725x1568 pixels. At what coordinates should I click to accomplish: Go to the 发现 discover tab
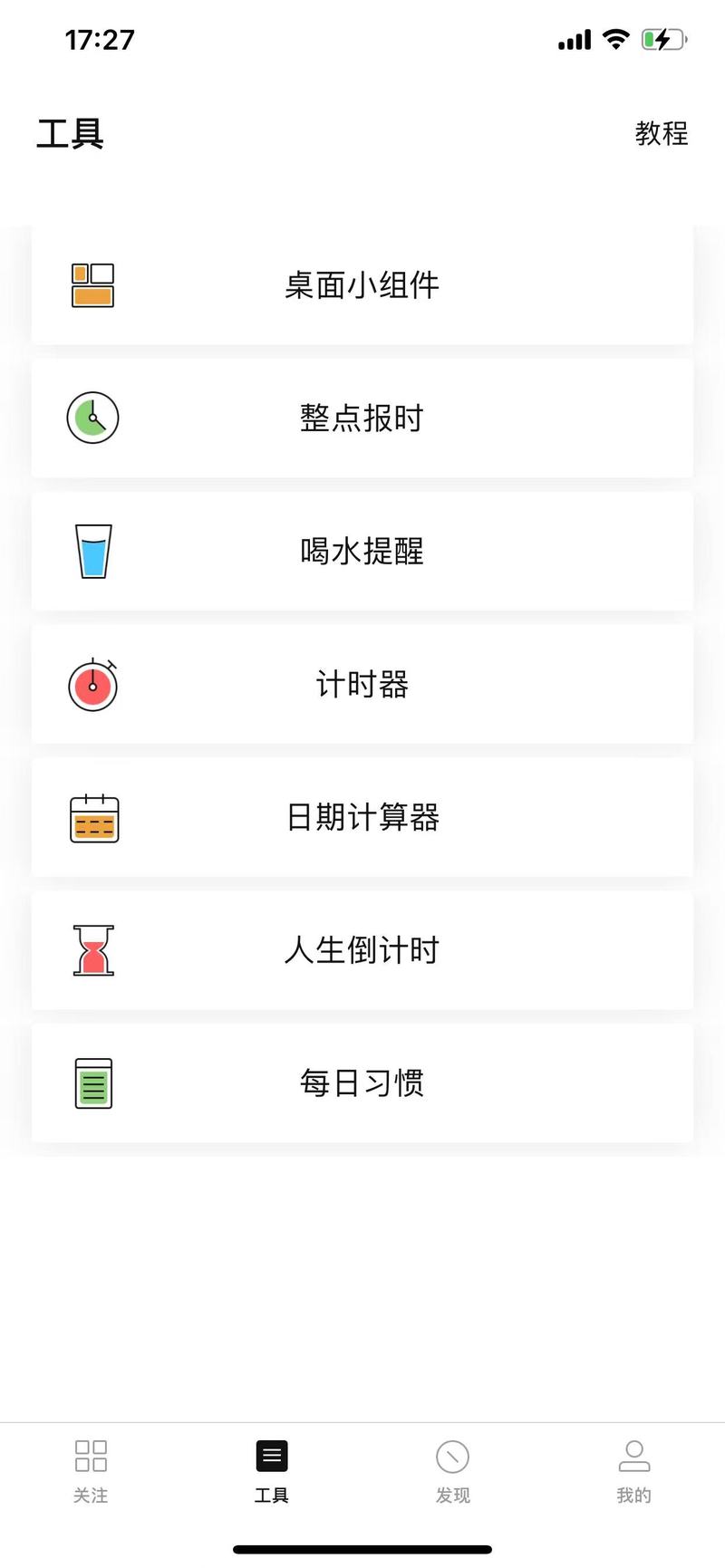point(453,1472)
